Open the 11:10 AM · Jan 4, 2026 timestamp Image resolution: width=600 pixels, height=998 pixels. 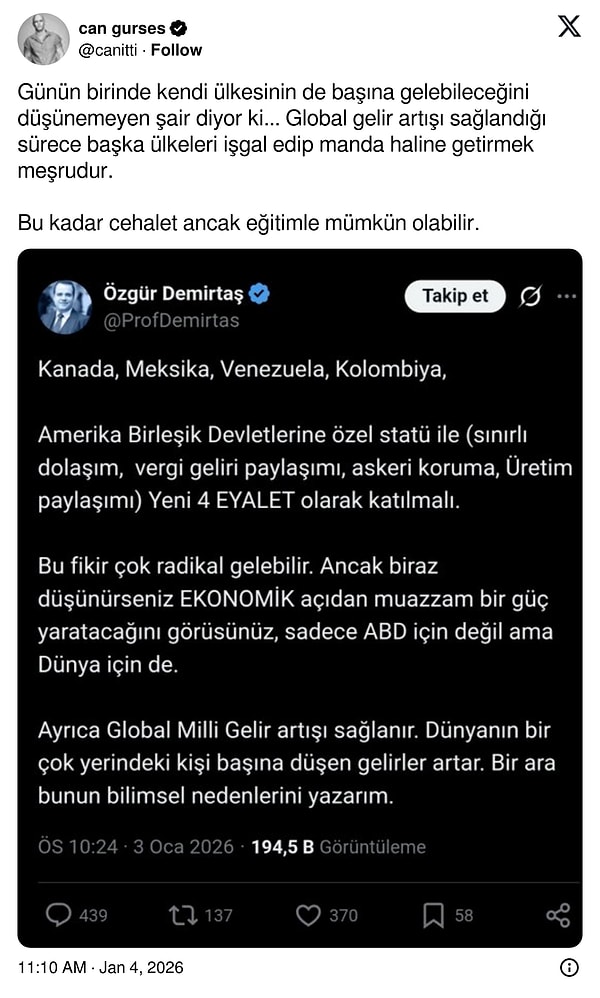pyautogui.click(x=101, y=968)
